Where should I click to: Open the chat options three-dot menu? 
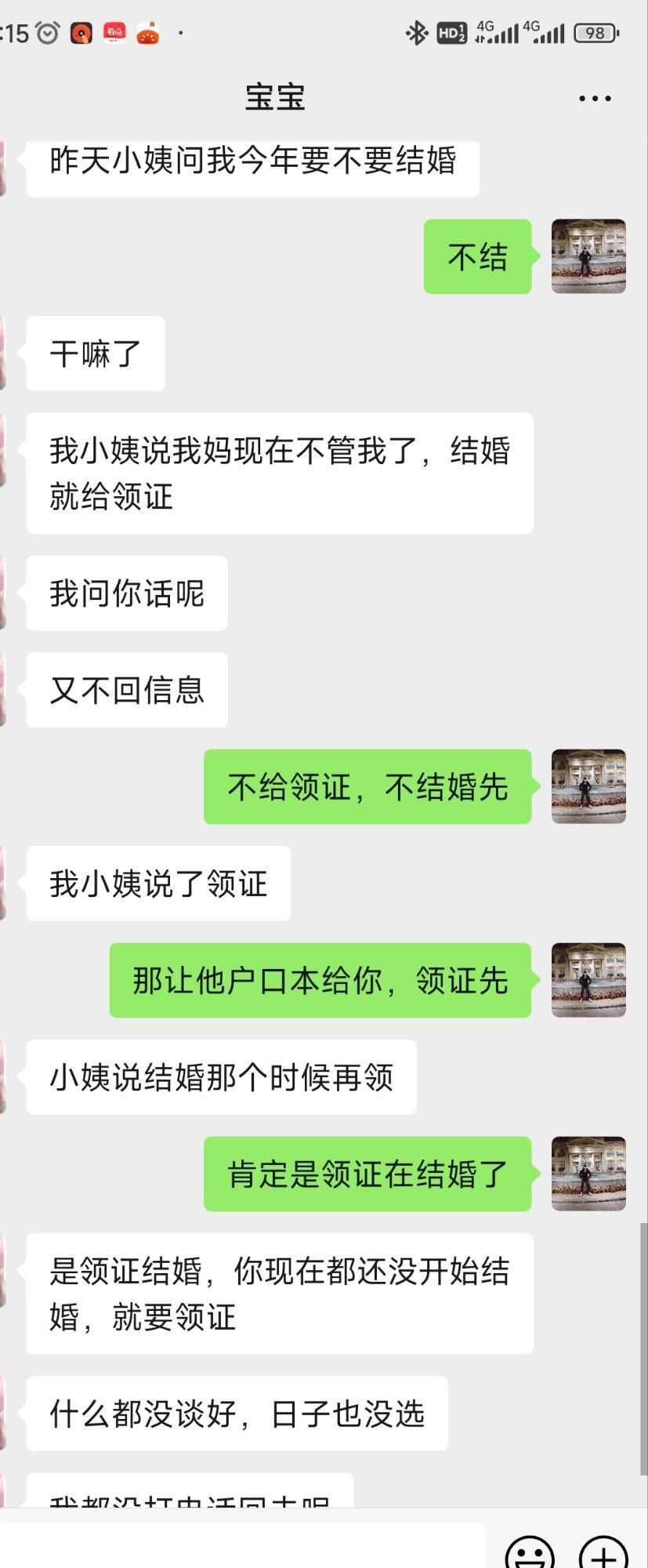pos(595,99)
